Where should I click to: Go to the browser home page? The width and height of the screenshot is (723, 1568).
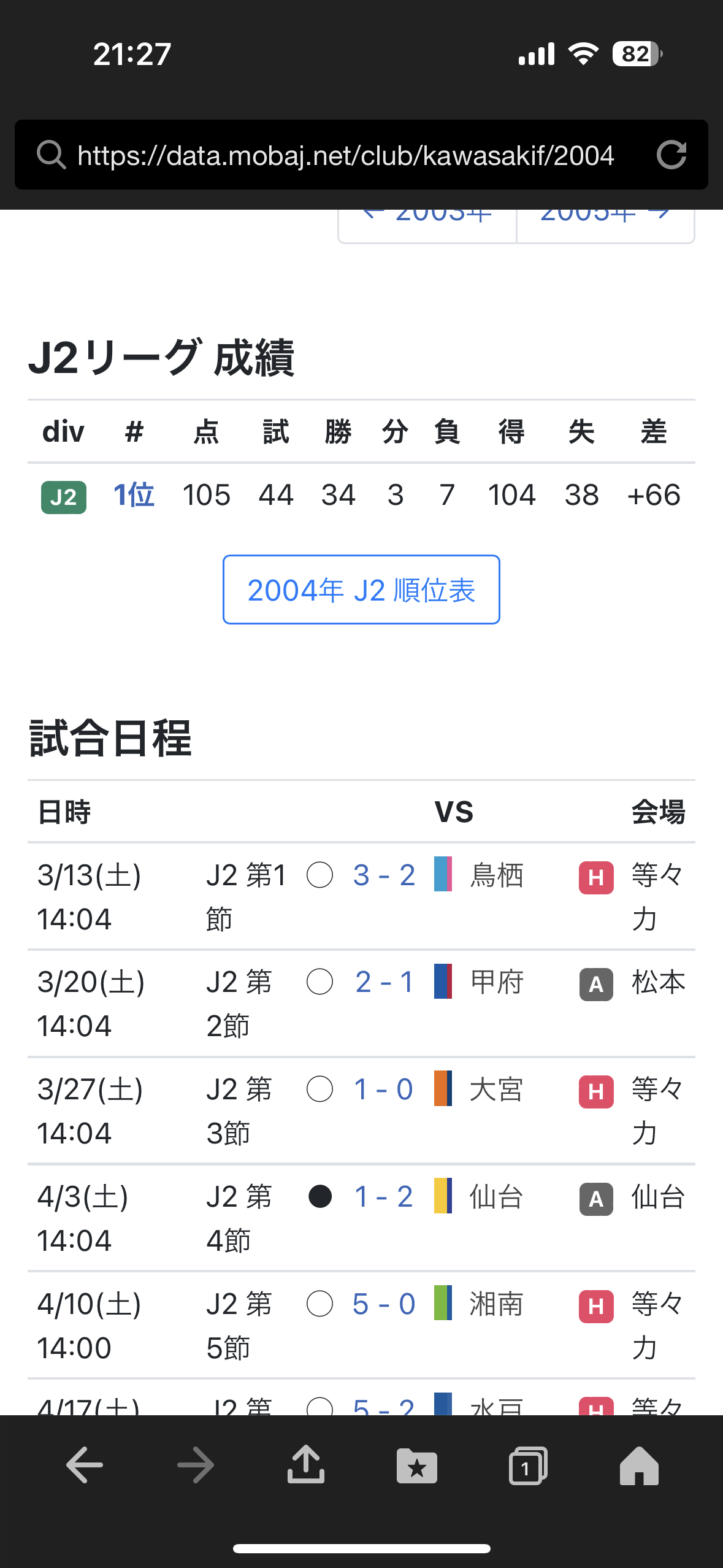click(639, 1466)
